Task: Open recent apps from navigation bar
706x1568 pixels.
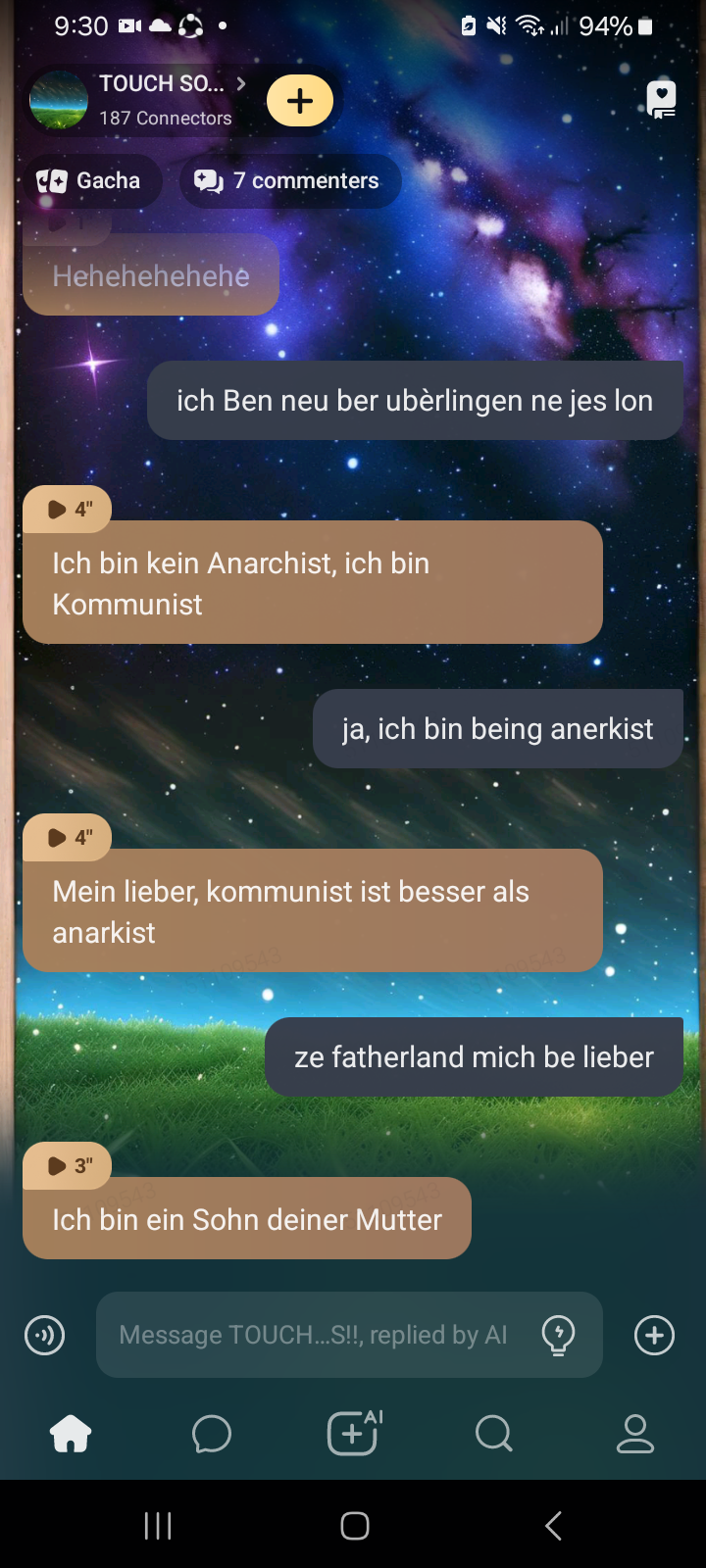Action: coord(158,1525)
